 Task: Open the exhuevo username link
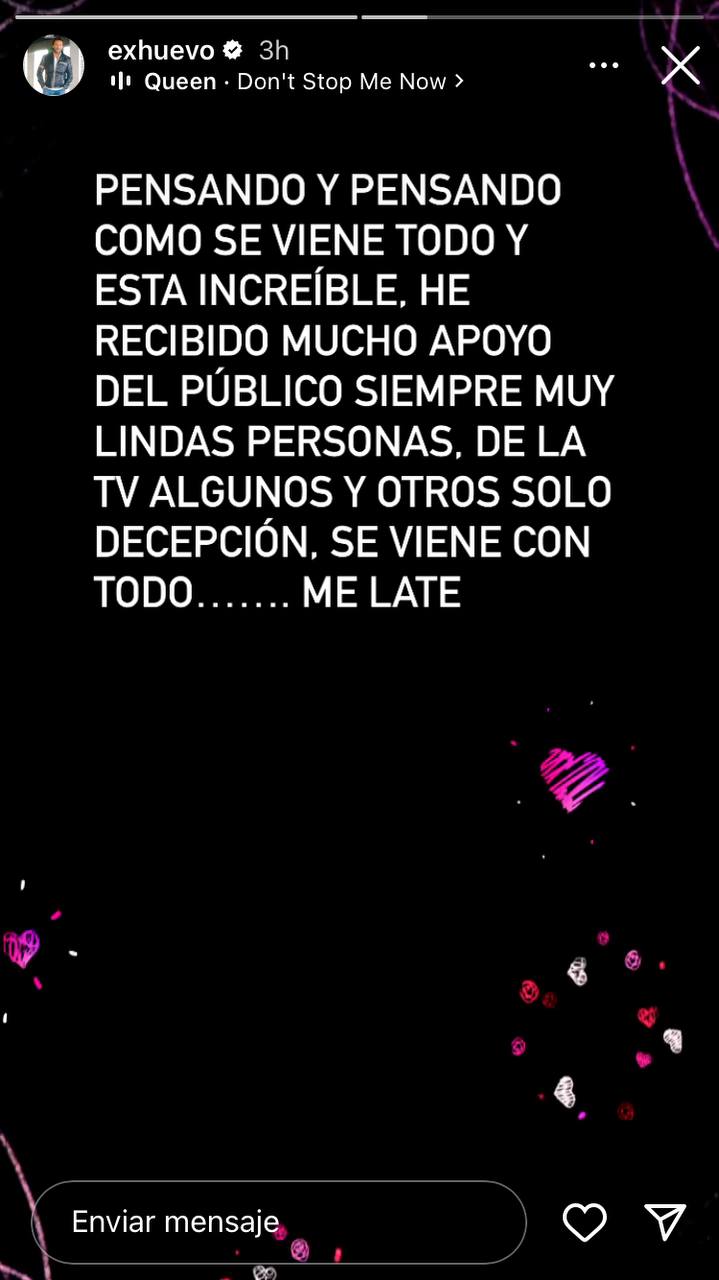point(161,50)
